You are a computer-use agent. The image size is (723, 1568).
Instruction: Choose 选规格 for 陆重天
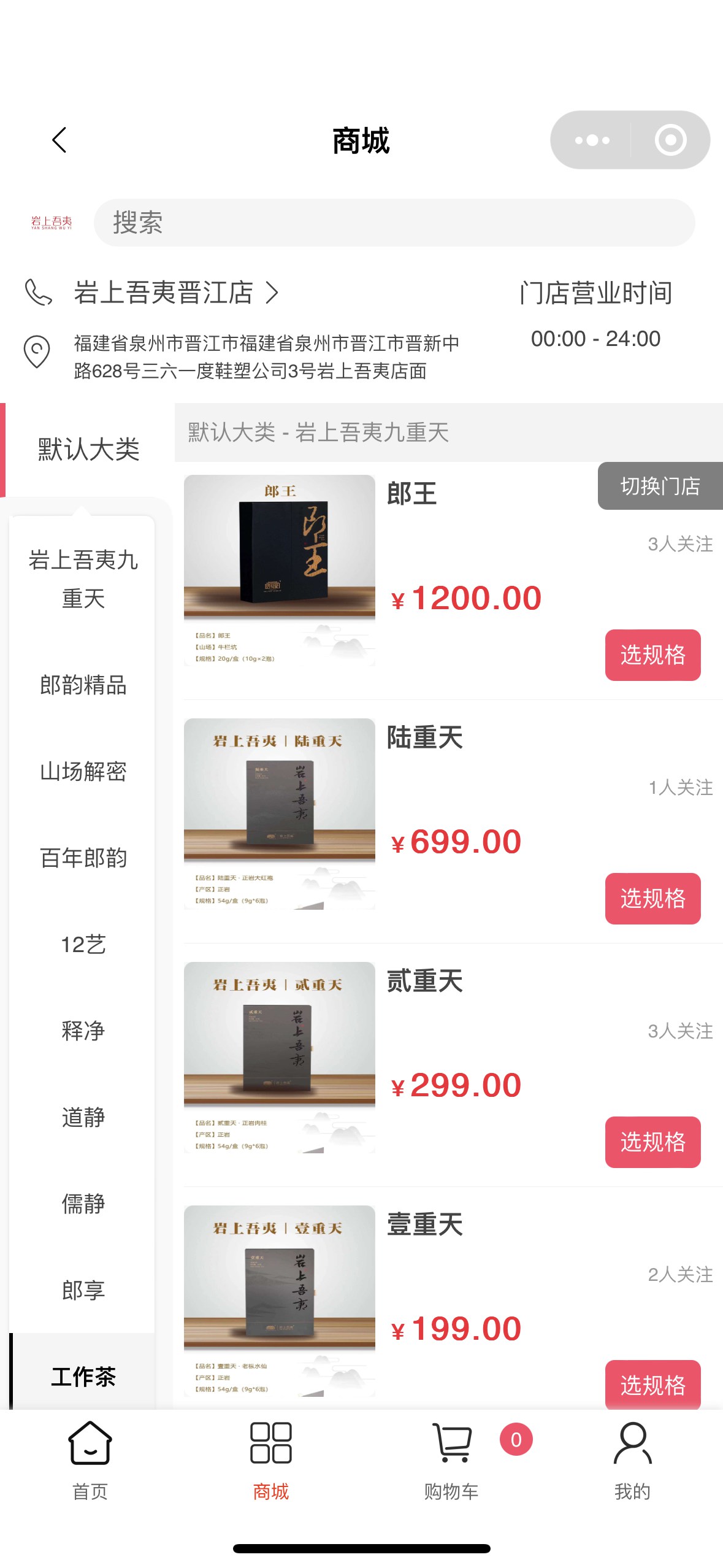coord(652,899)
